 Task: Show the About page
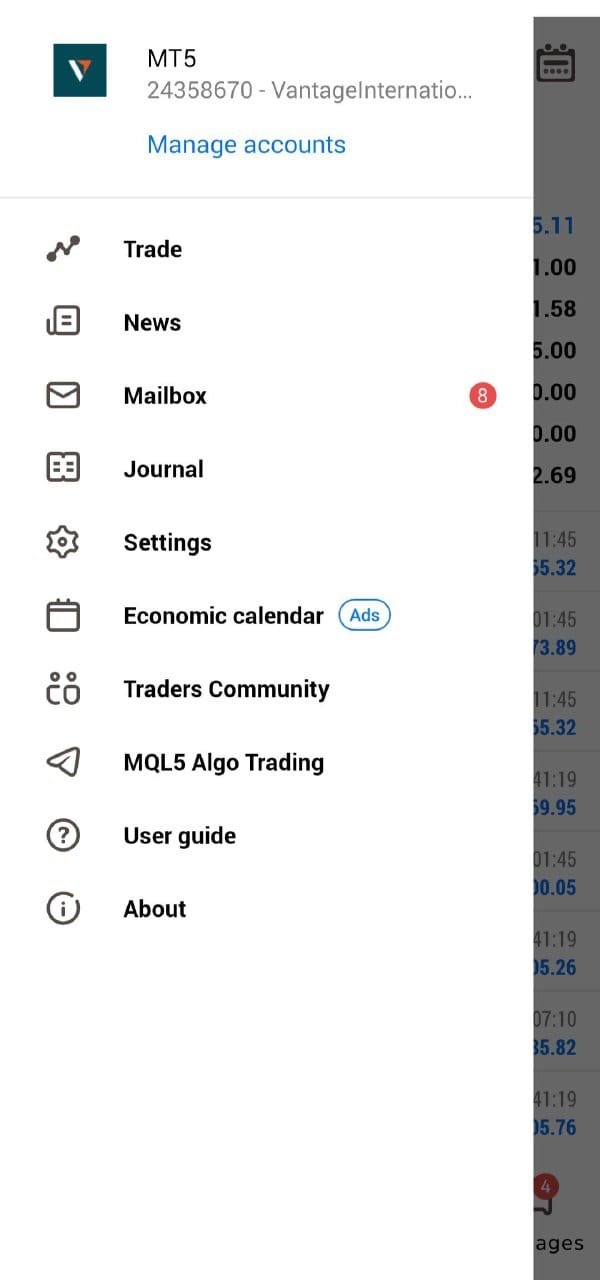[x=155, y=909]
